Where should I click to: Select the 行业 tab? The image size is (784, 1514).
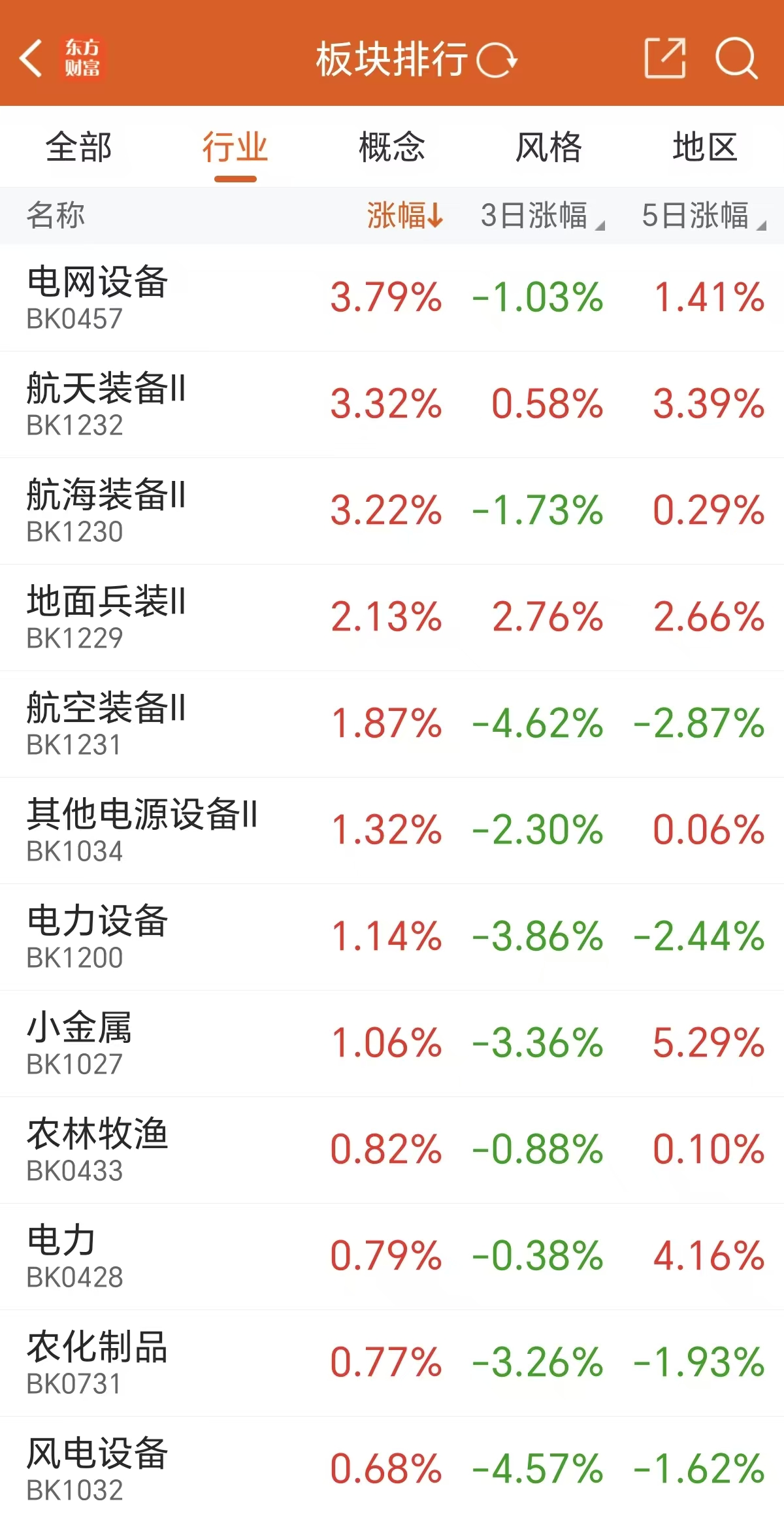[235, 148]
